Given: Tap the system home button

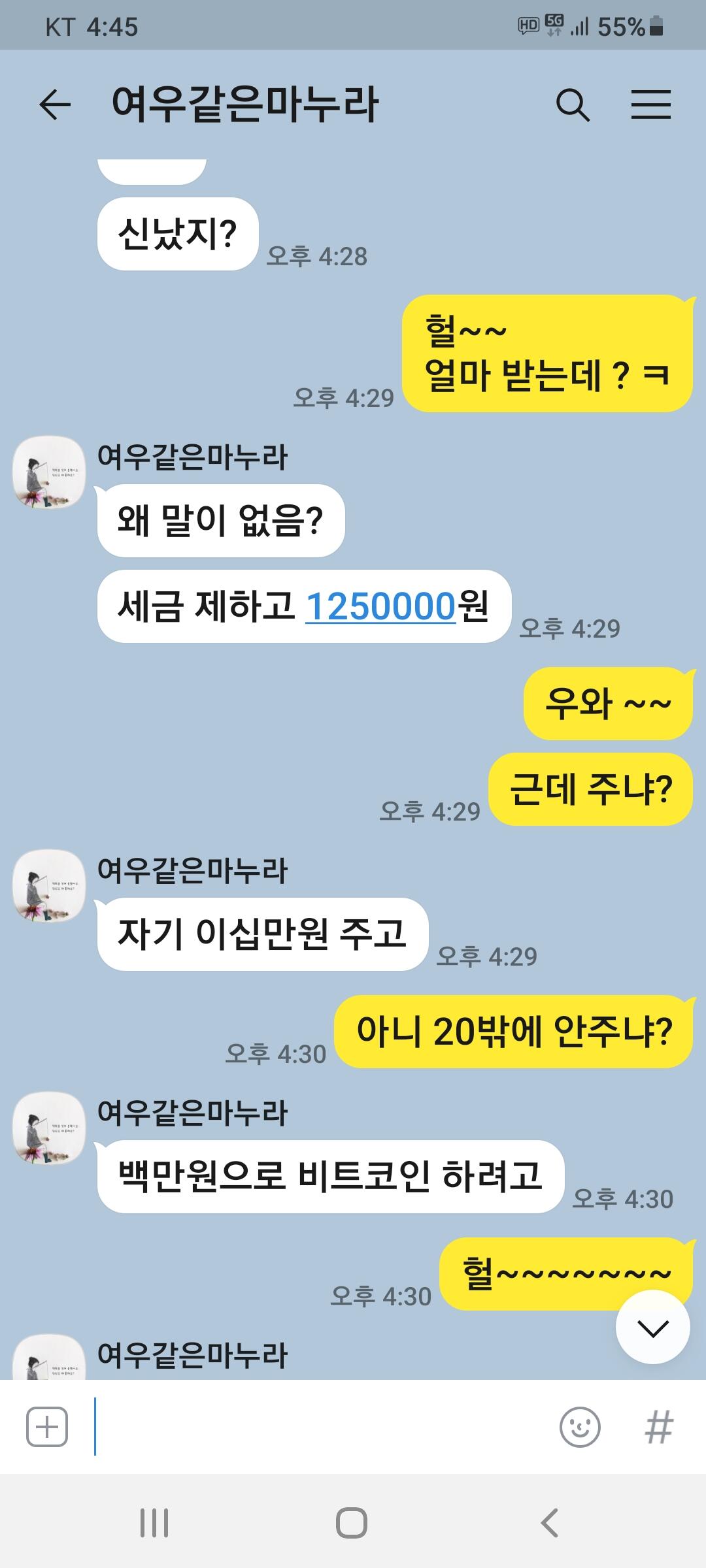Looking at the screenshot, I should [x=352, y=1523].
